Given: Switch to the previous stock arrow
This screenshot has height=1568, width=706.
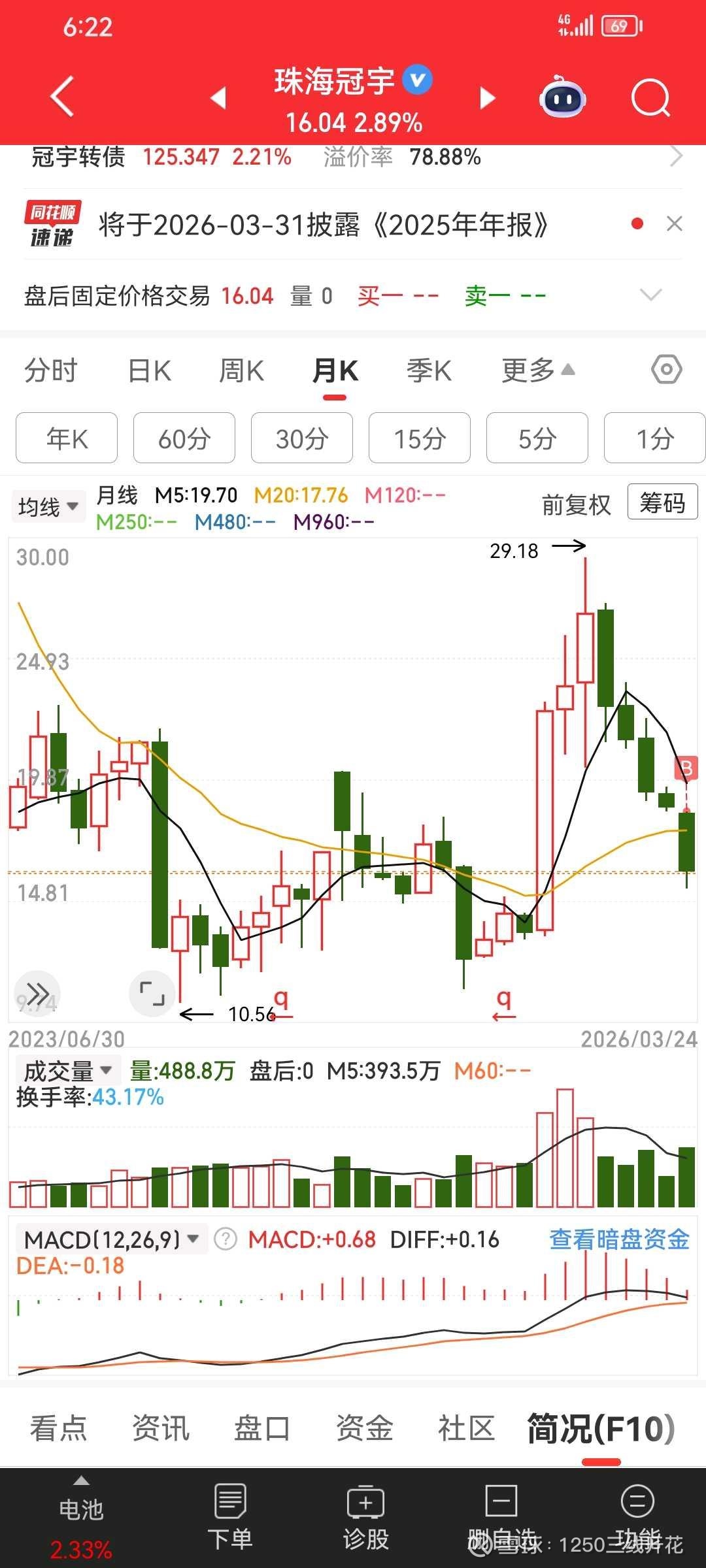Looking at the screenshot, I should point(218,98).
